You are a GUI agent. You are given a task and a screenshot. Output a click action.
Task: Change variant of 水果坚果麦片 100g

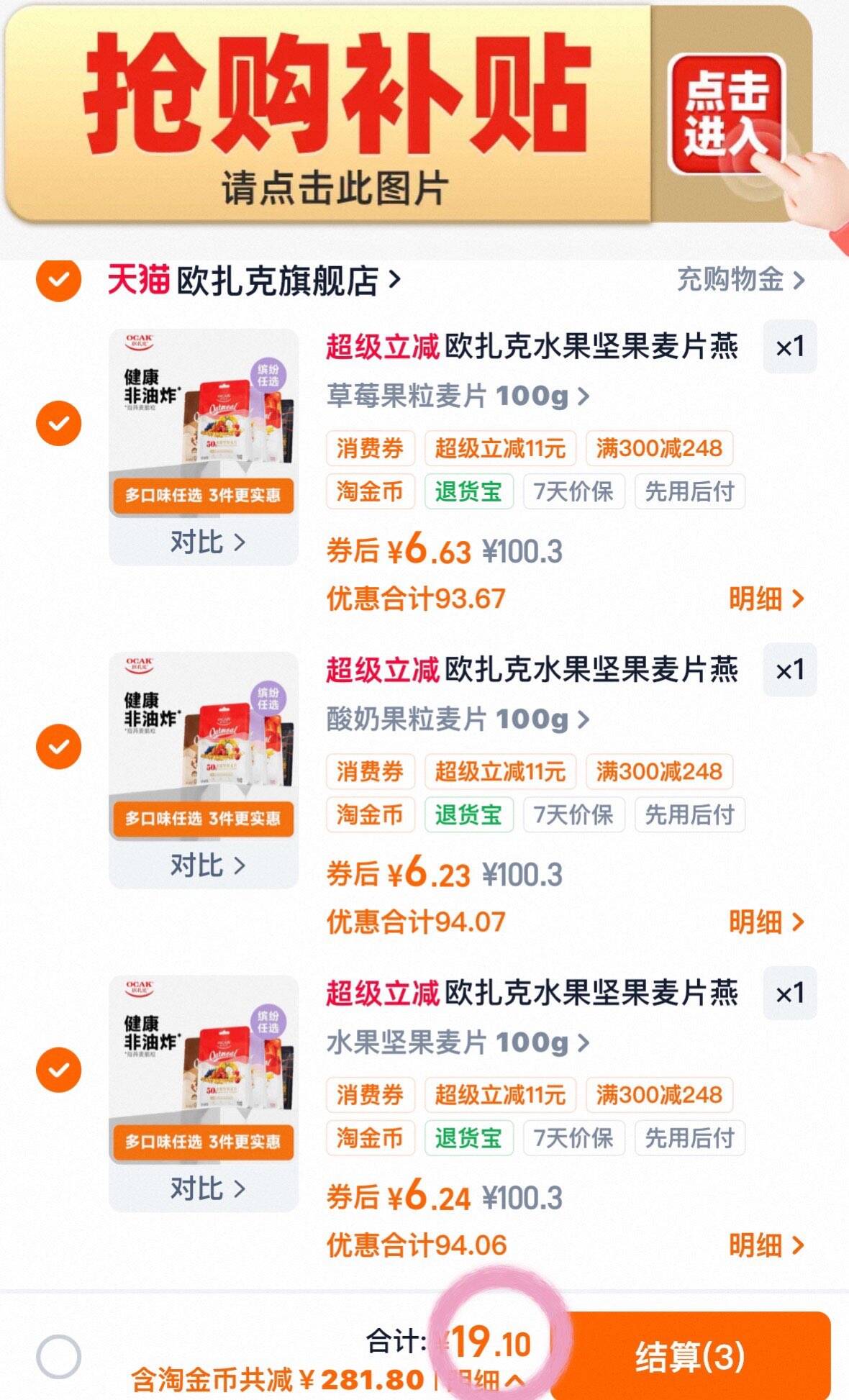tap(458, 1042)
